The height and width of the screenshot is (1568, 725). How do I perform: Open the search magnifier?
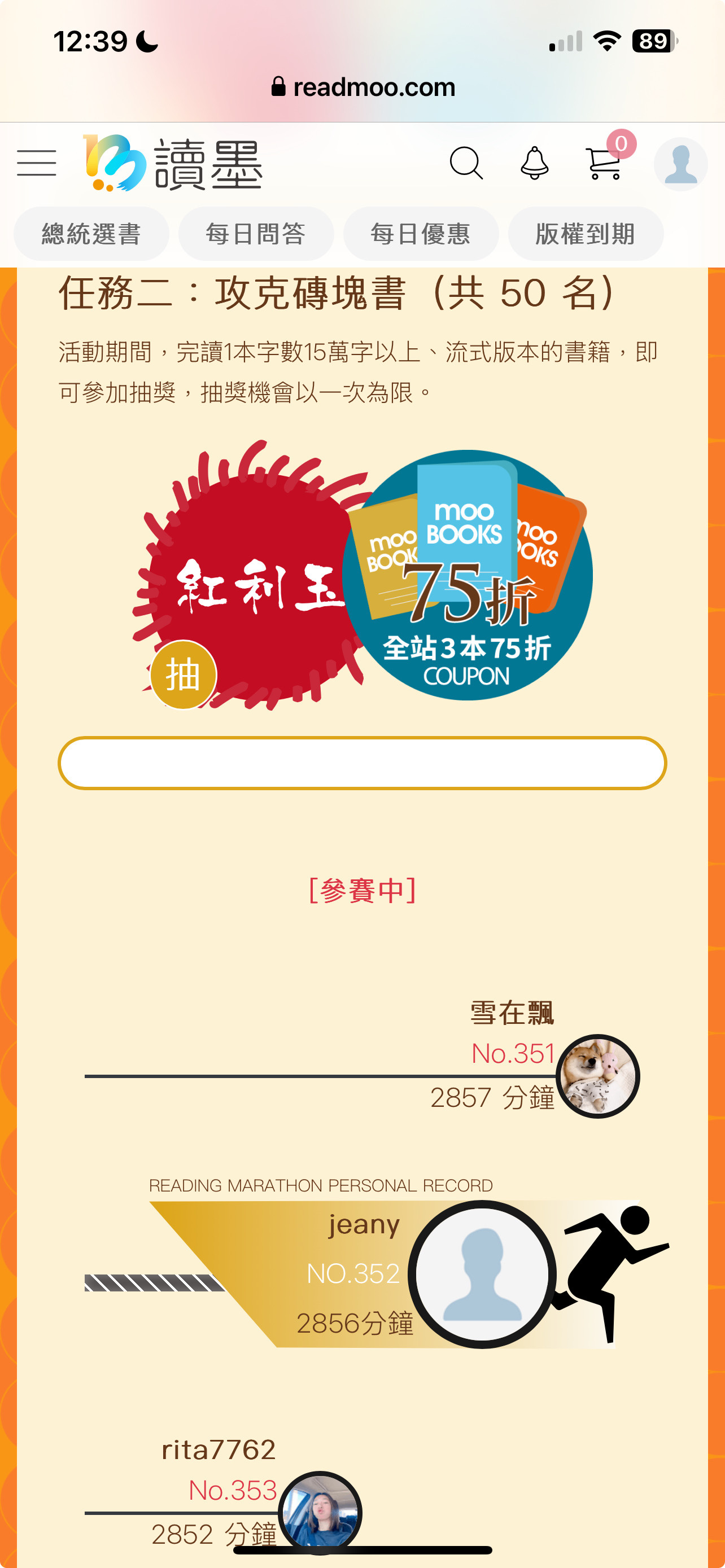(x=466, y=163)
